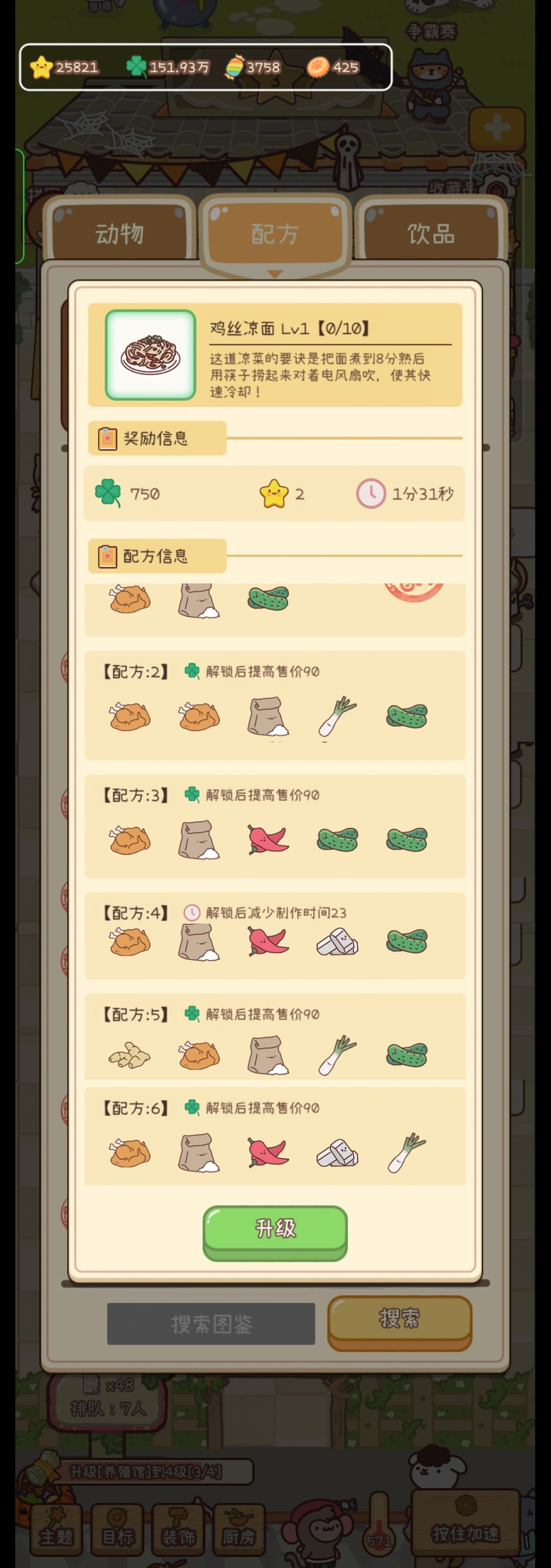Tap the green onion ingredient in 配方:6

[x=408, y=1154]
